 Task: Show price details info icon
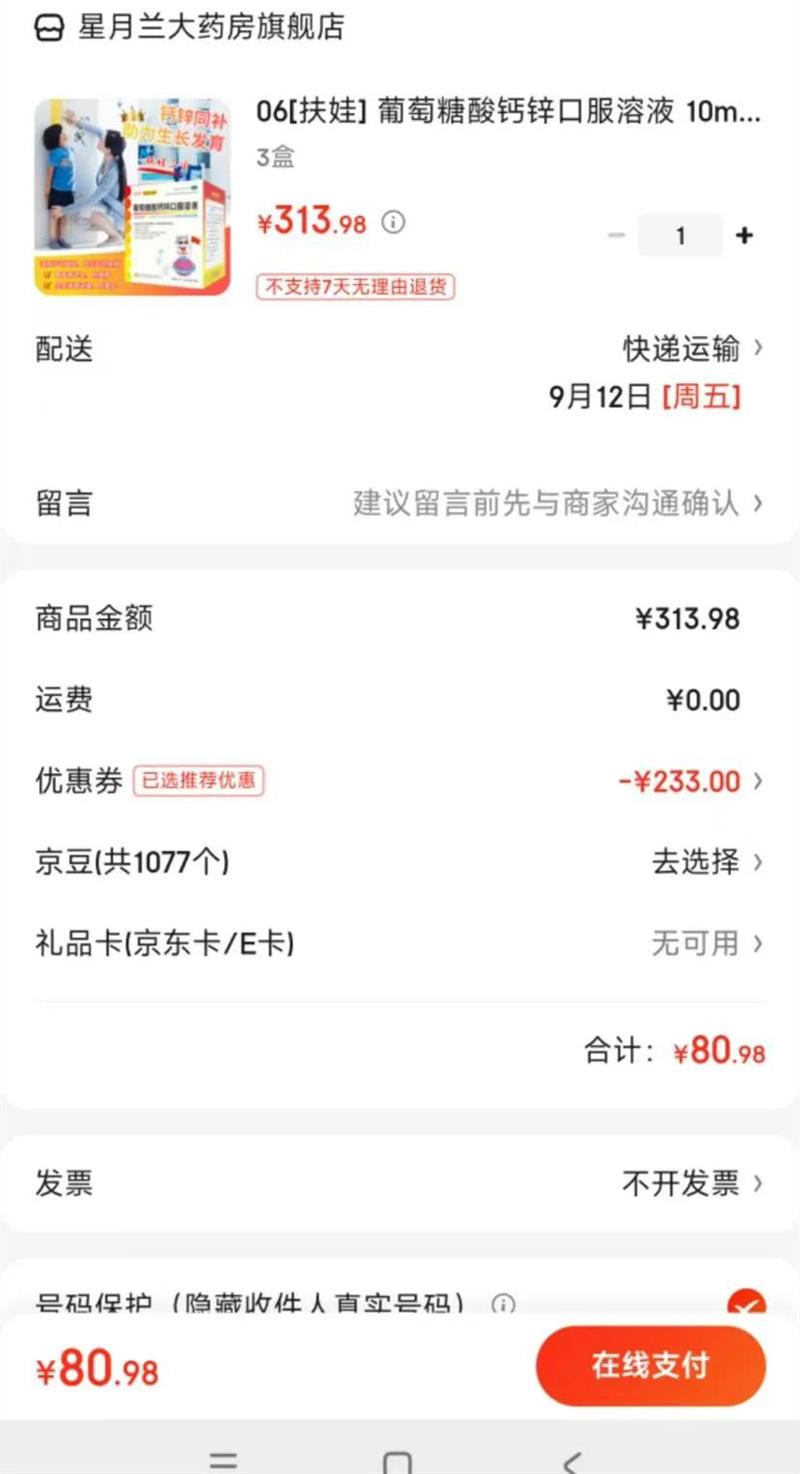click(394, 222)
